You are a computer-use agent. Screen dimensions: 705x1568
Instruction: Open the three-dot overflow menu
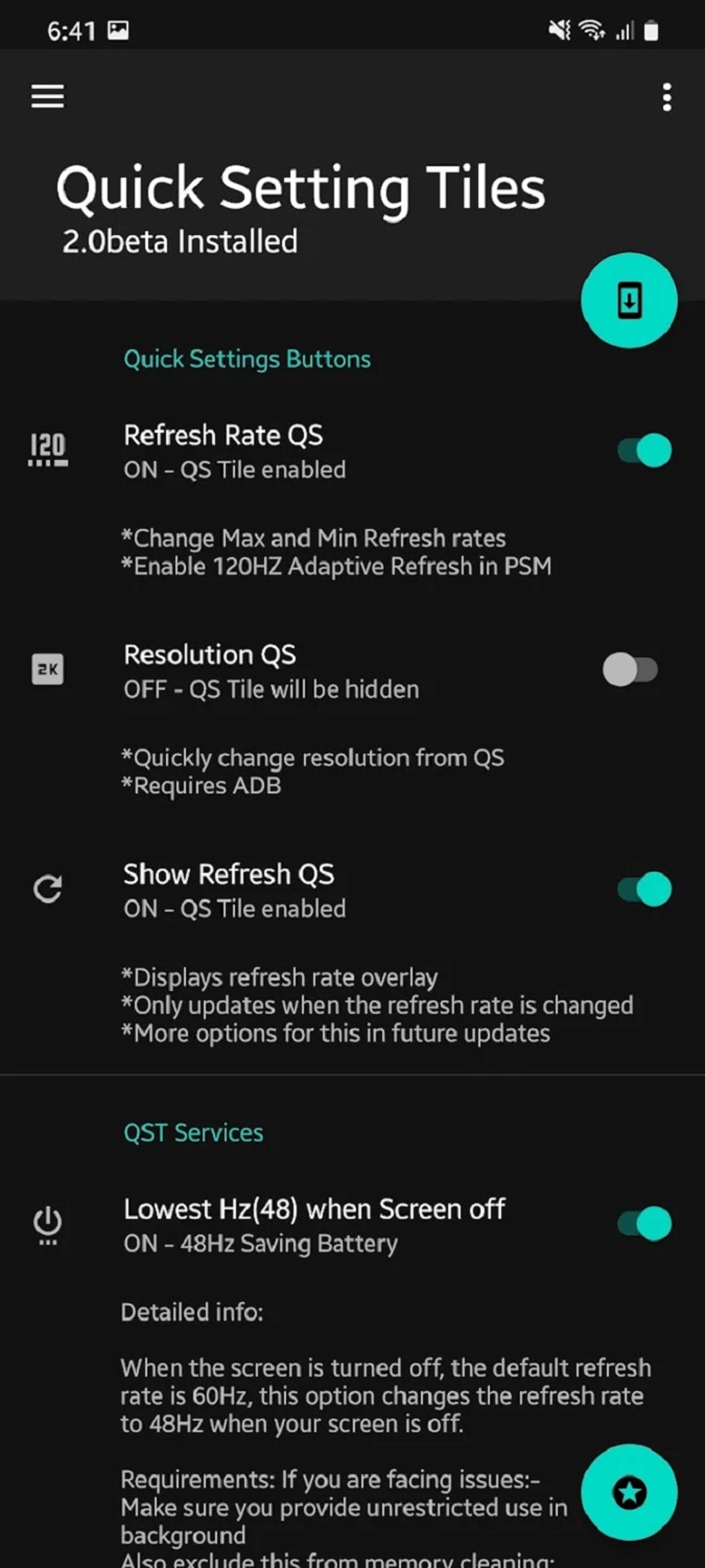point(666,97)
